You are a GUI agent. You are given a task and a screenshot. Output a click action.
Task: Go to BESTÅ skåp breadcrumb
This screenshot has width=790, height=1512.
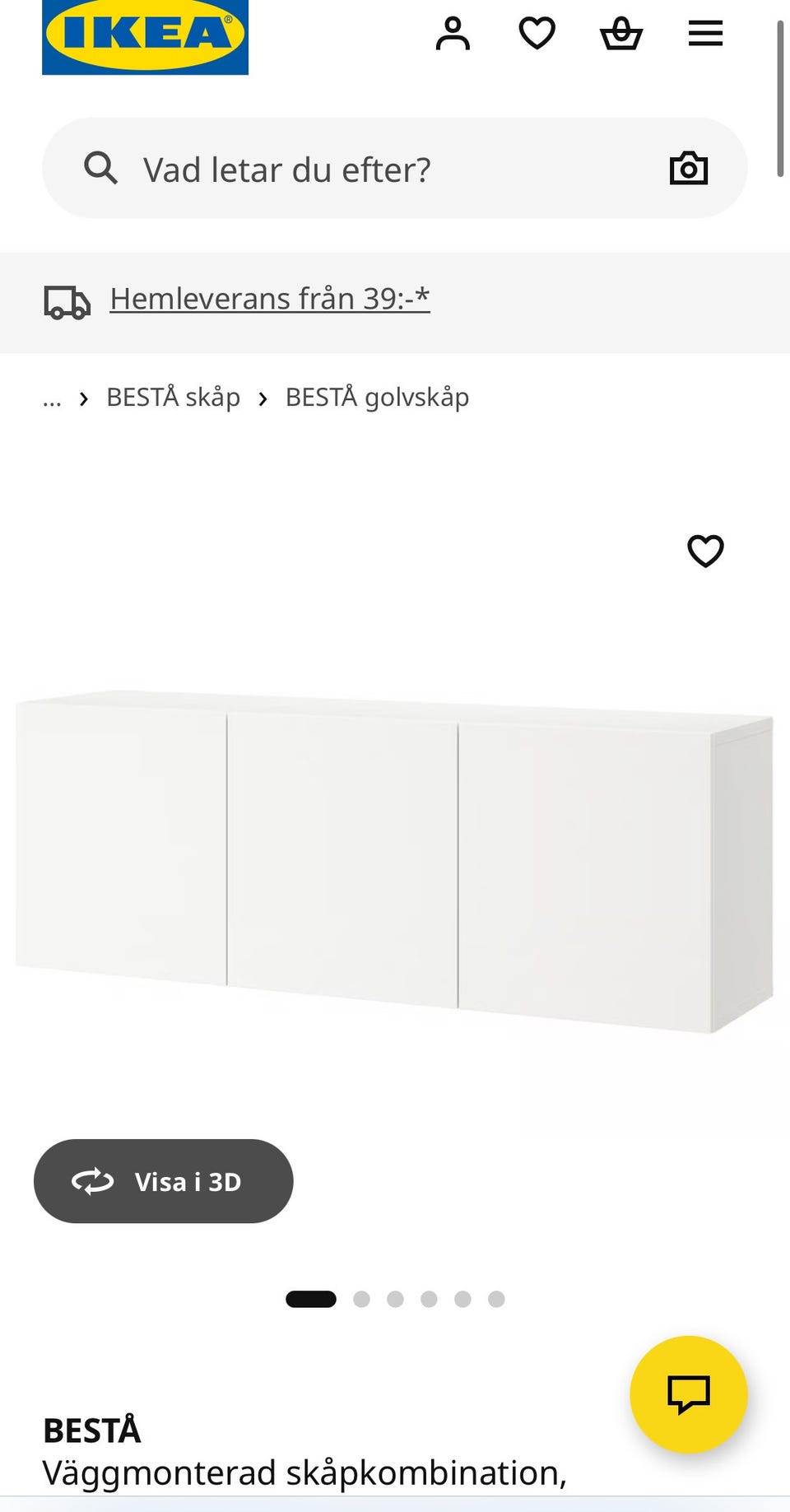[x=173, y=398]
